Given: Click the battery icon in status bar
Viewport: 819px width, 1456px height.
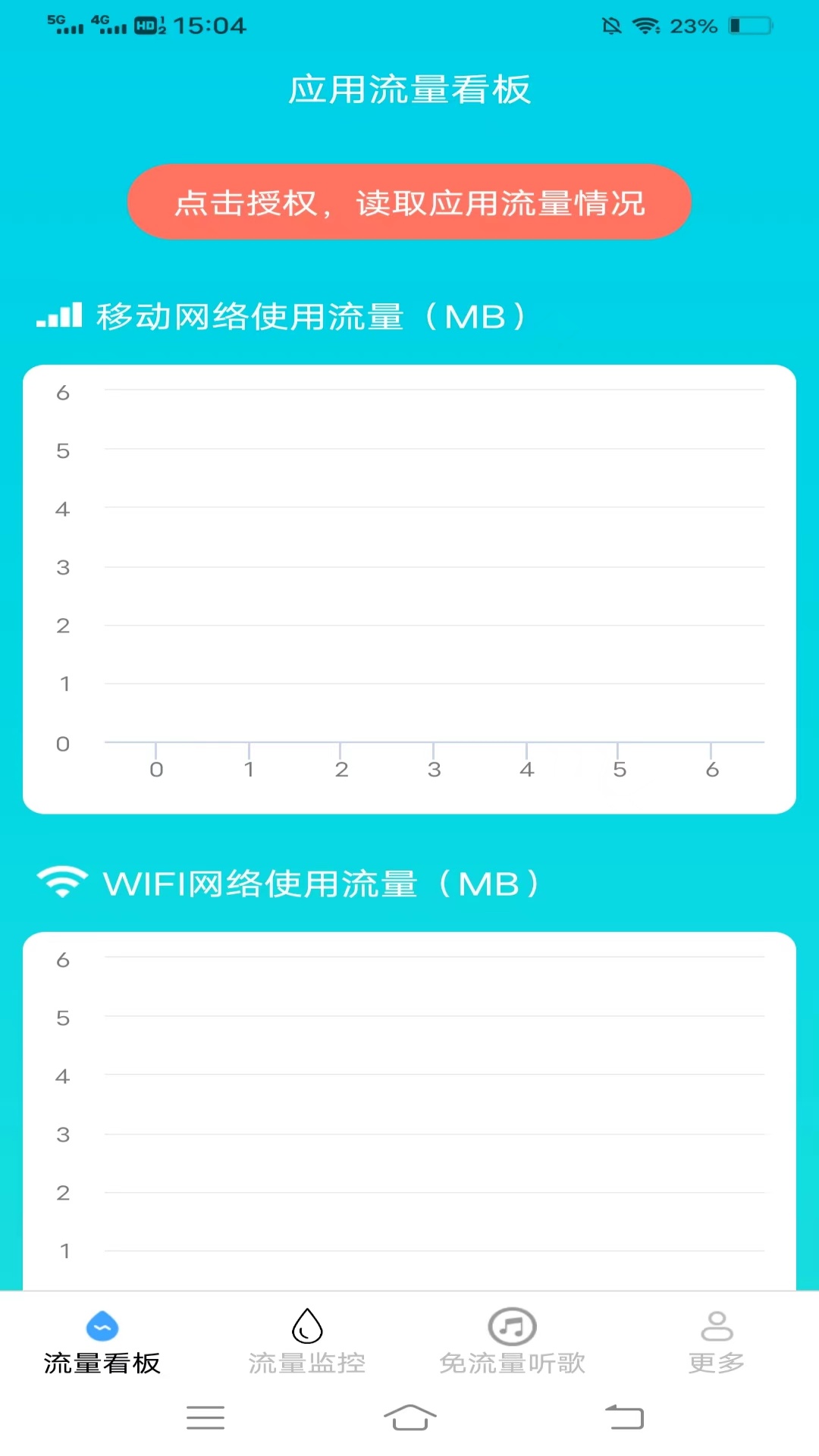Looking at the screenshot, I should 747,25.
